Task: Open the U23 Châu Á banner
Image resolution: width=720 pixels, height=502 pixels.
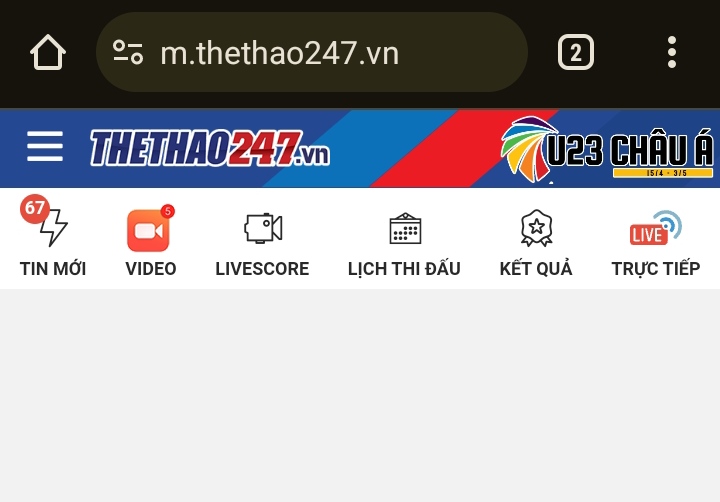Action: tap(607, 150)
